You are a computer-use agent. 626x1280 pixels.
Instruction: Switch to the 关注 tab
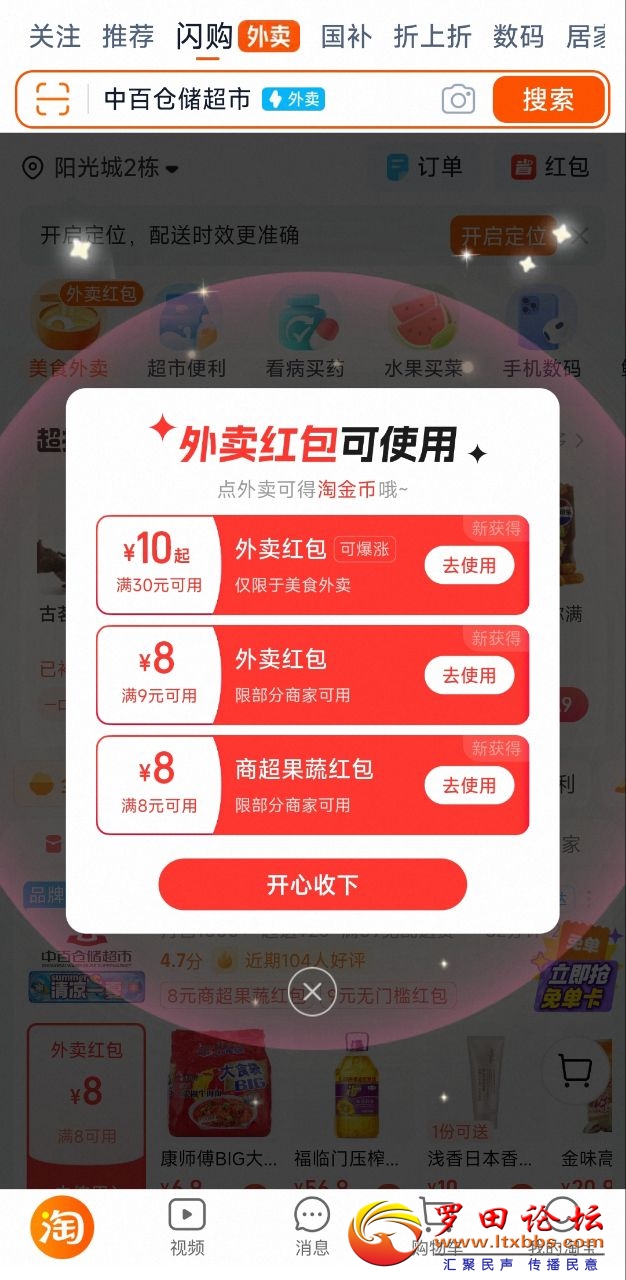point(54,37)
